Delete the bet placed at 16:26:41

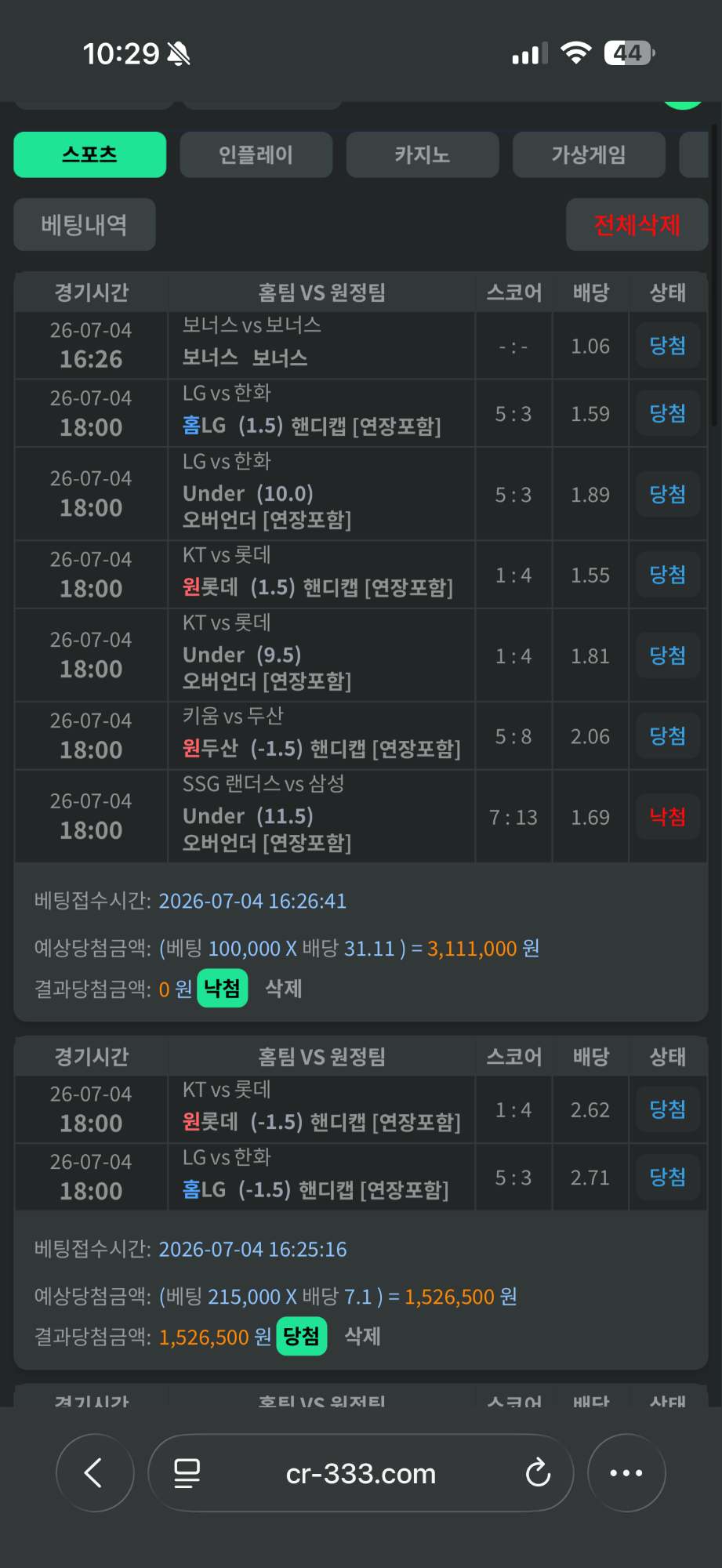[x=283, y=989]
